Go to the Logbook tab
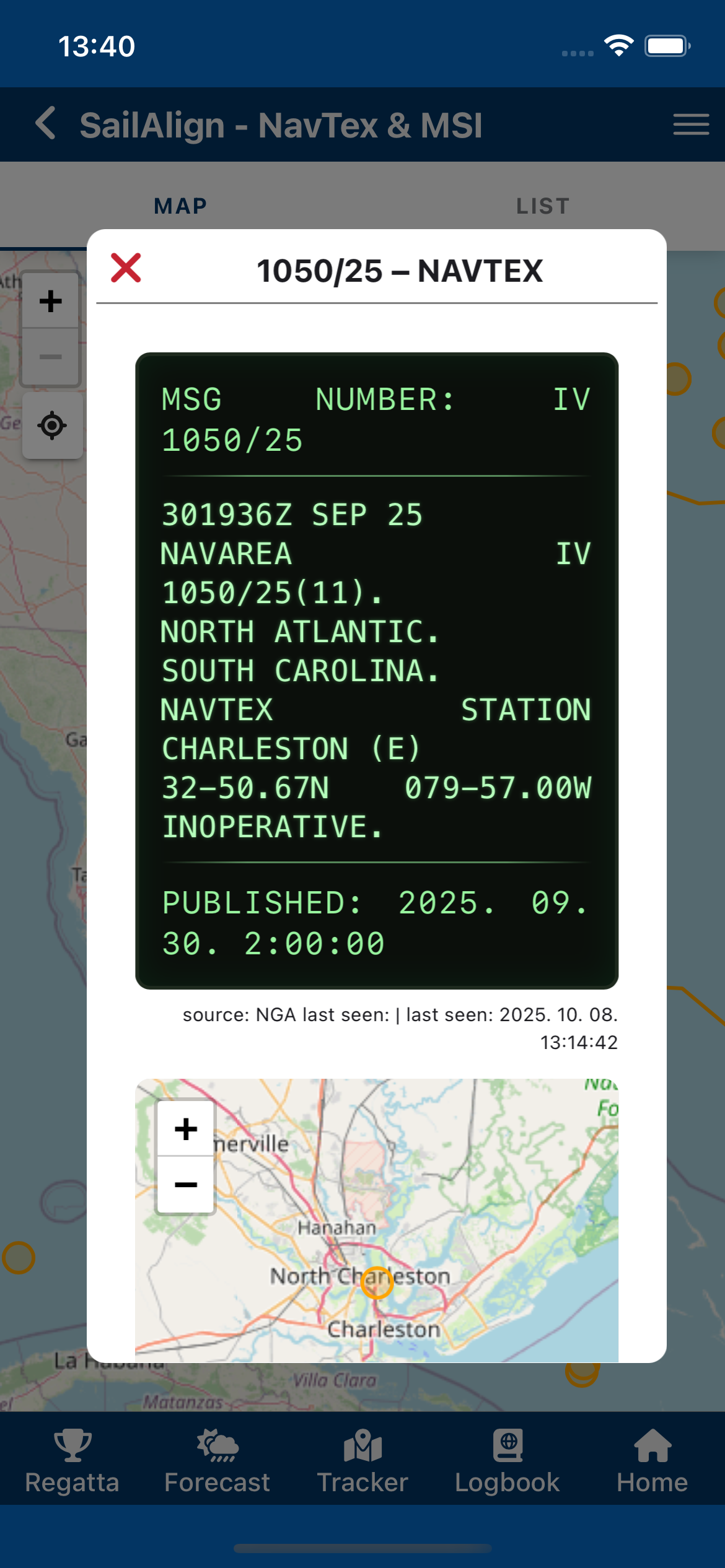 pyautogui.click(x=507, y=1460)
